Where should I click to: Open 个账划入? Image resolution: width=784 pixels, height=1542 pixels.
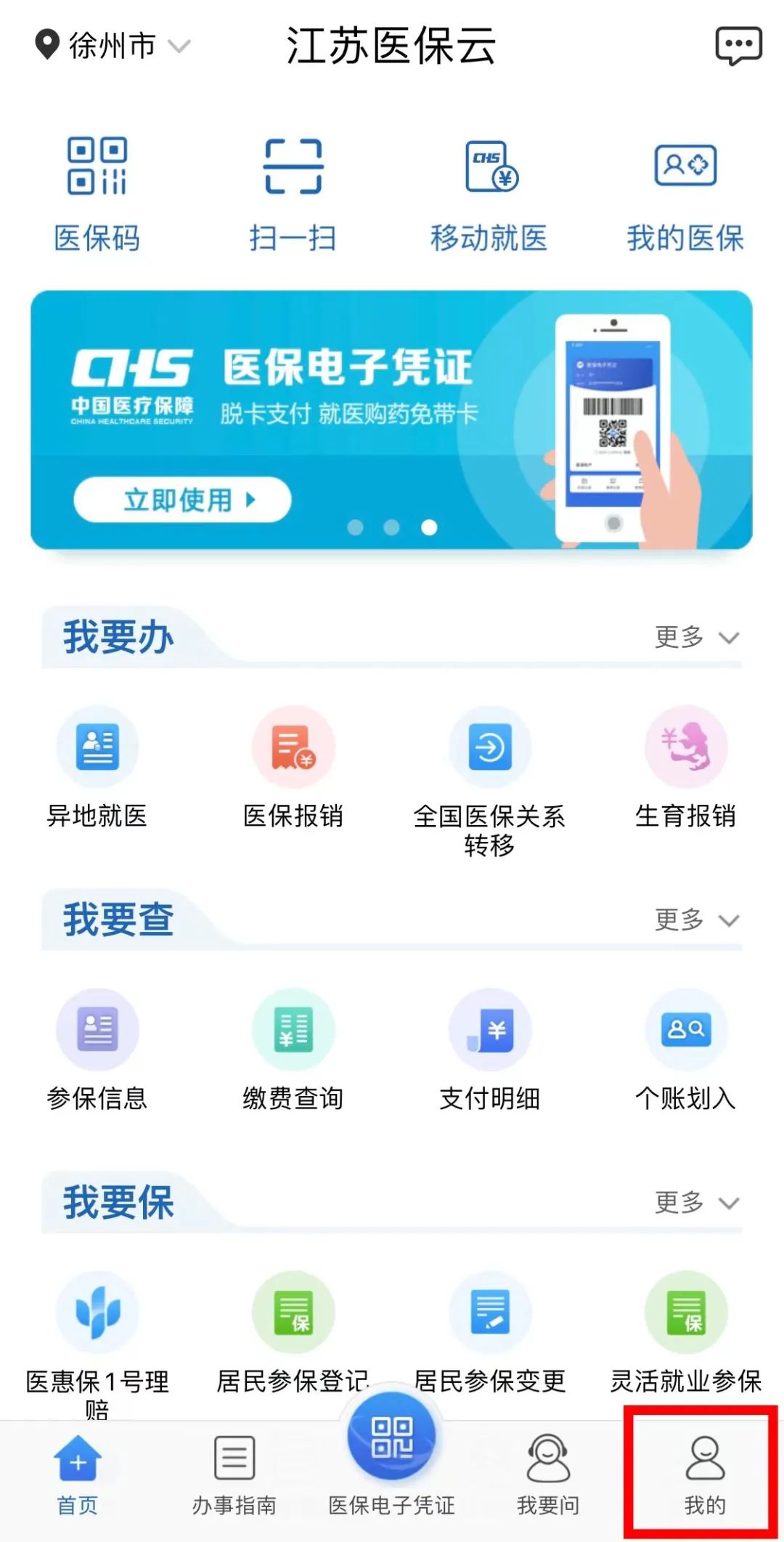pos(685,1051)
